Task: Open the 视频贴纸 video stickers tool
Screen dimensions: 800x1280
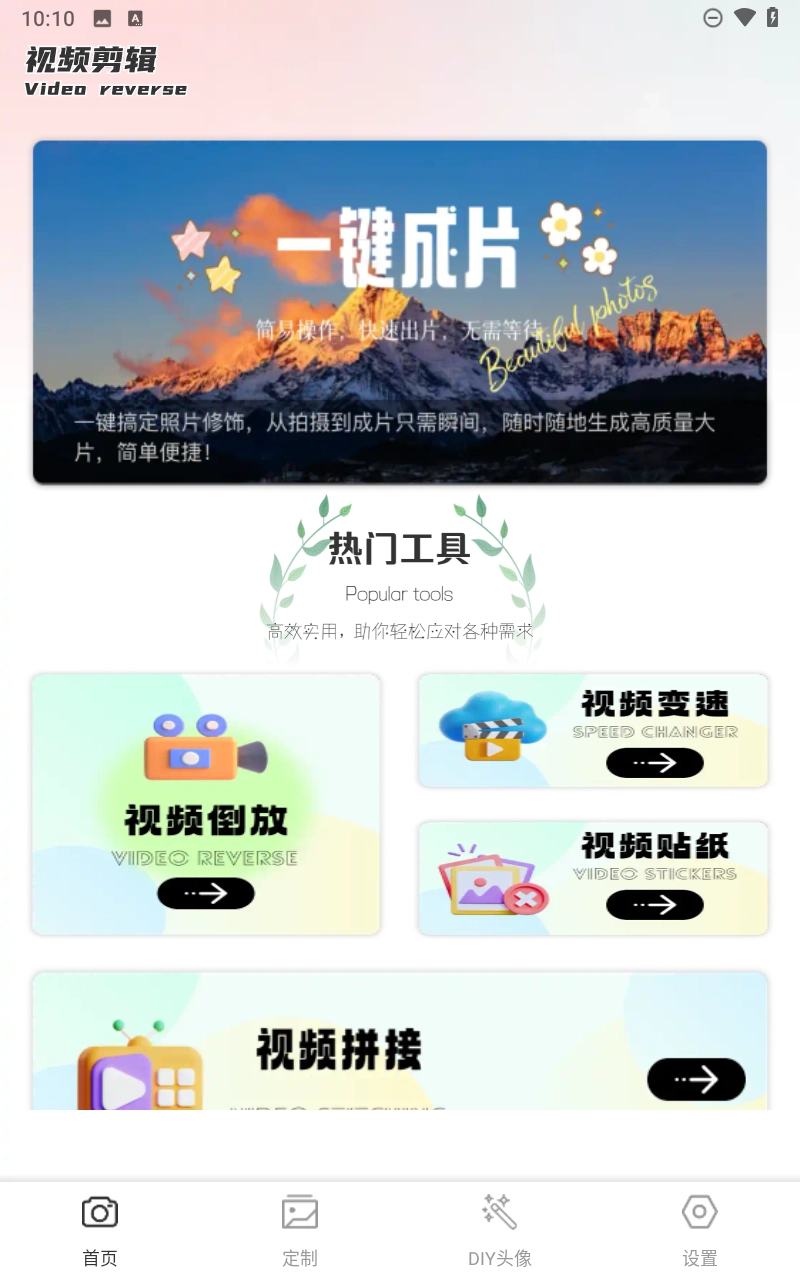Action: pyautogui.click(x=593, y=878)
